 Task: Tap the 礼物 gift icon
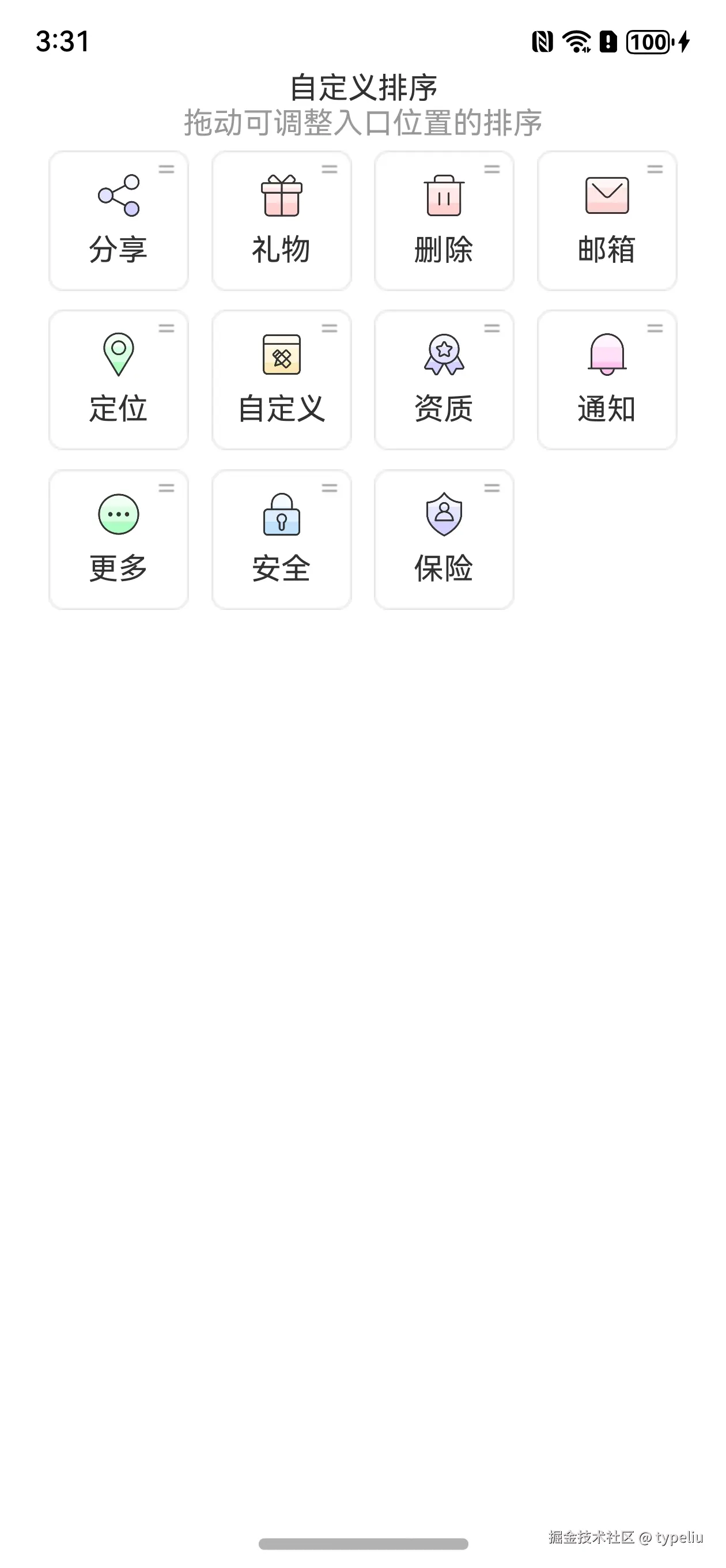pyautogui.click(x=281, y=195)
